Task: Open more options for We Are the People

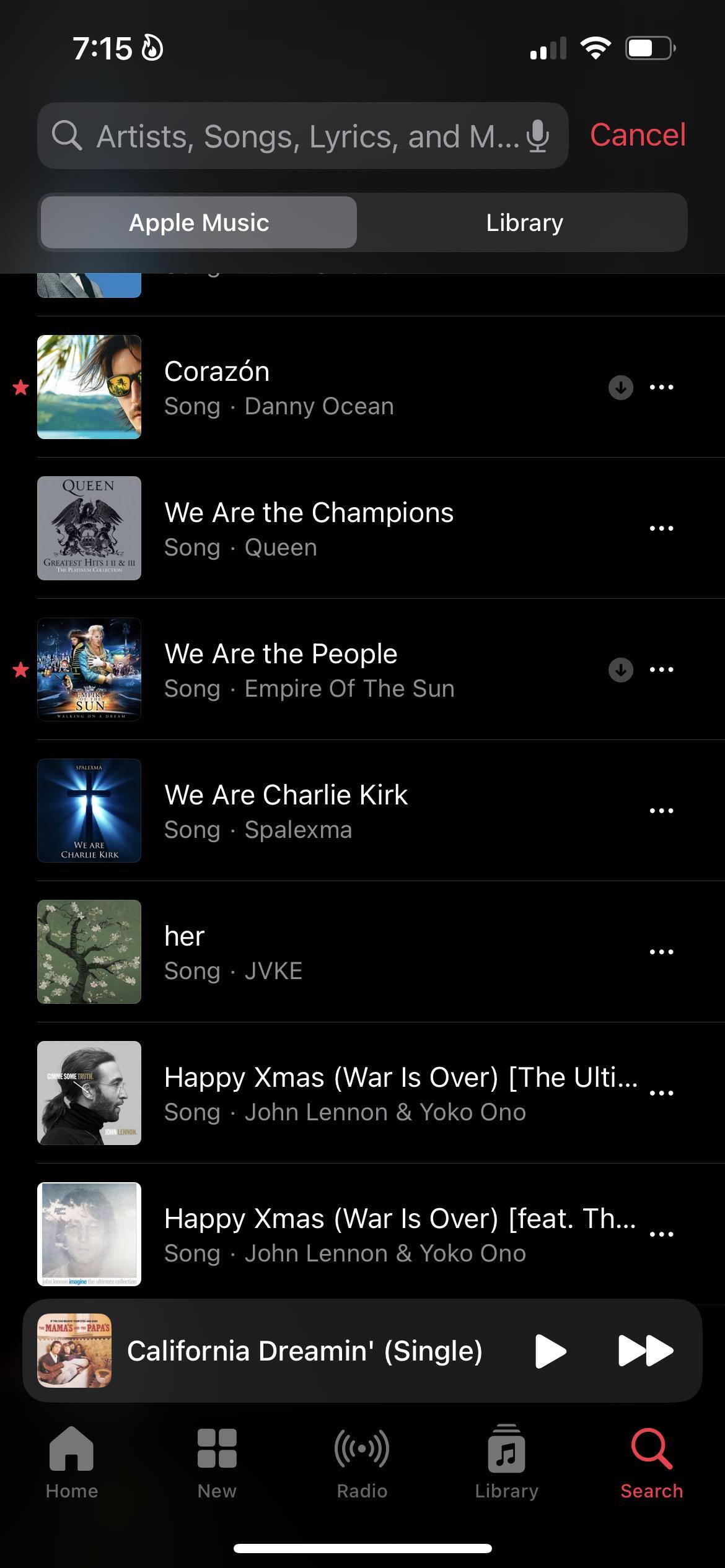Action: tap(661, 669)
